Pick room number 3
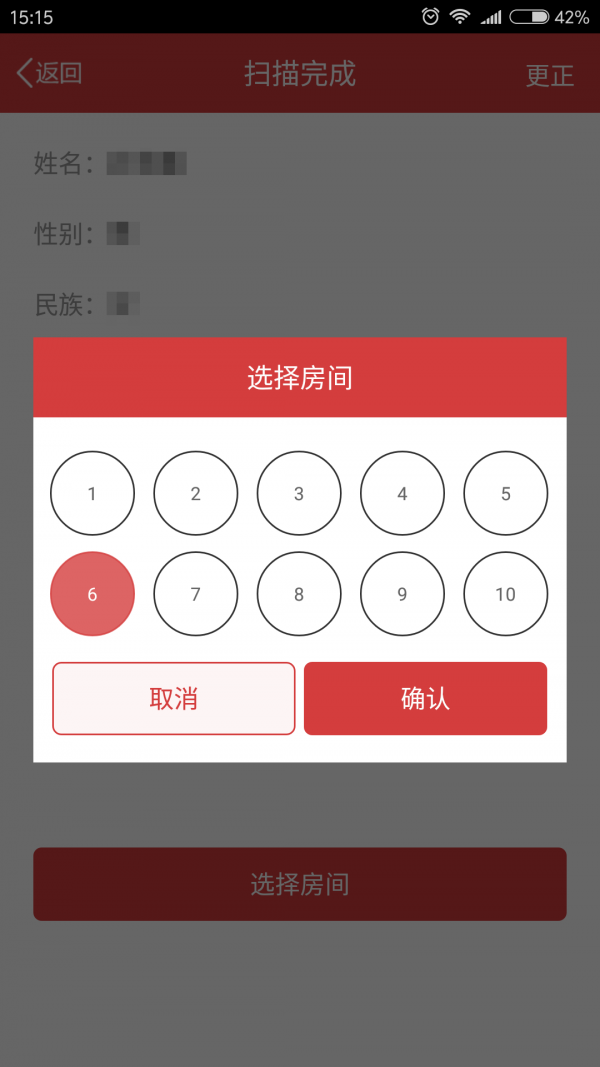 (299, 494)
